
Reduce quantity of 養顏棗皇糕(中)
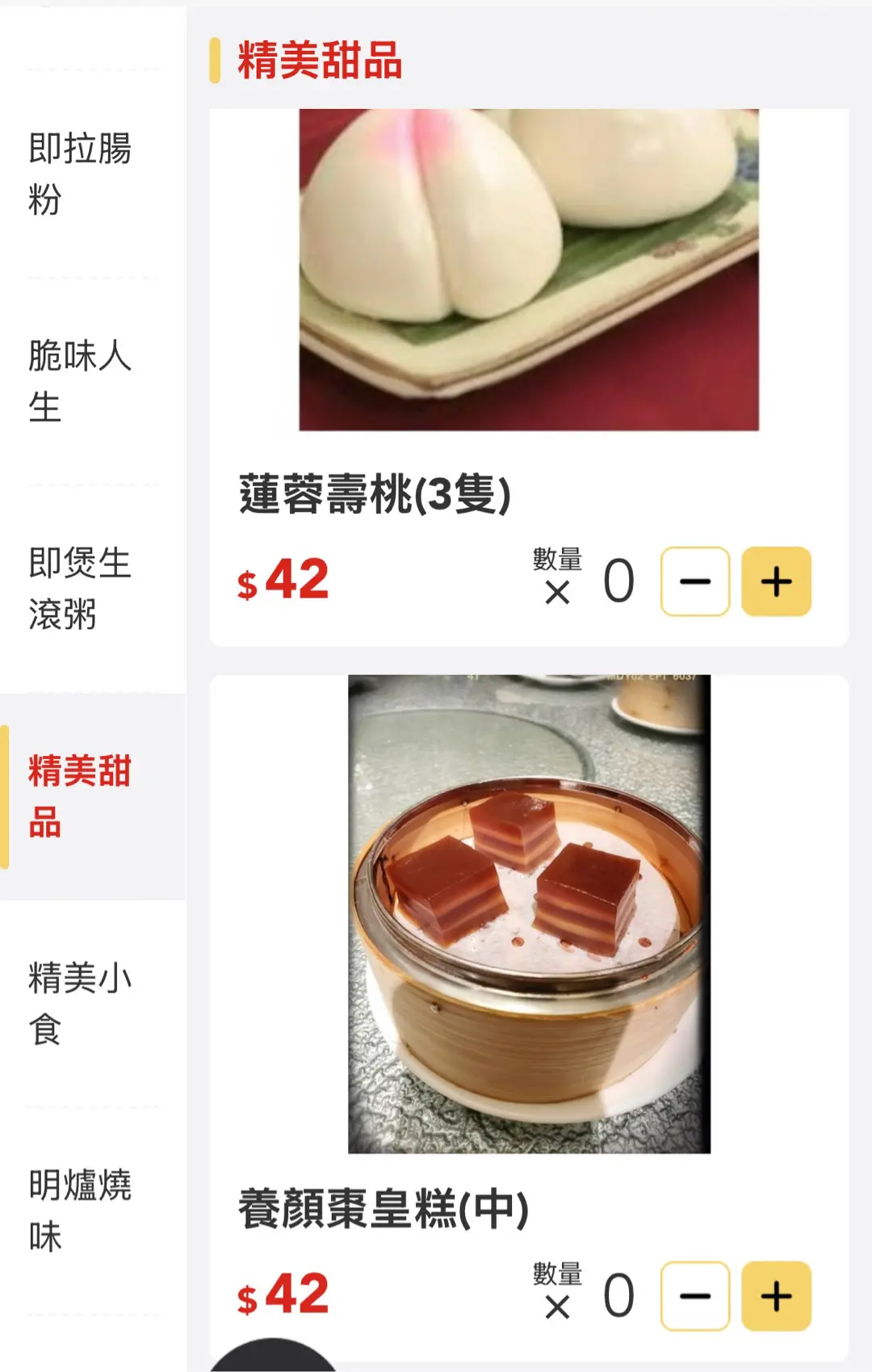pyautogui.click(x=694, y=1296)
